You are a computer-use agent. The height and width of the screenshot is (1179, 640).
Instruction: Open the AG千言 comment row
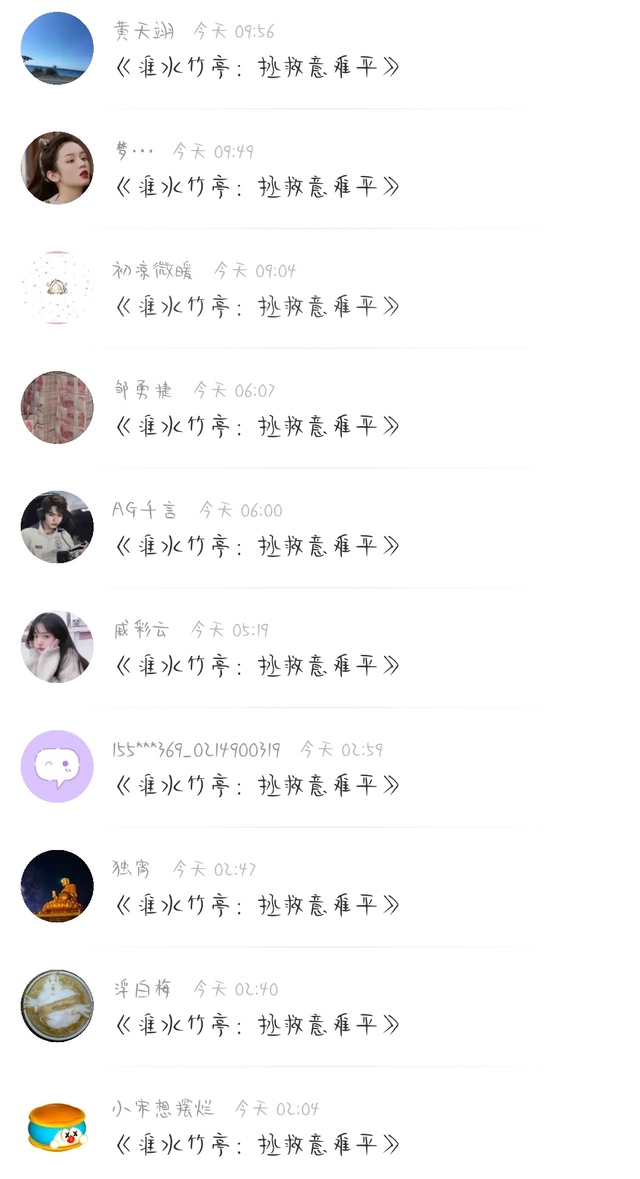(x=258, y=546)
